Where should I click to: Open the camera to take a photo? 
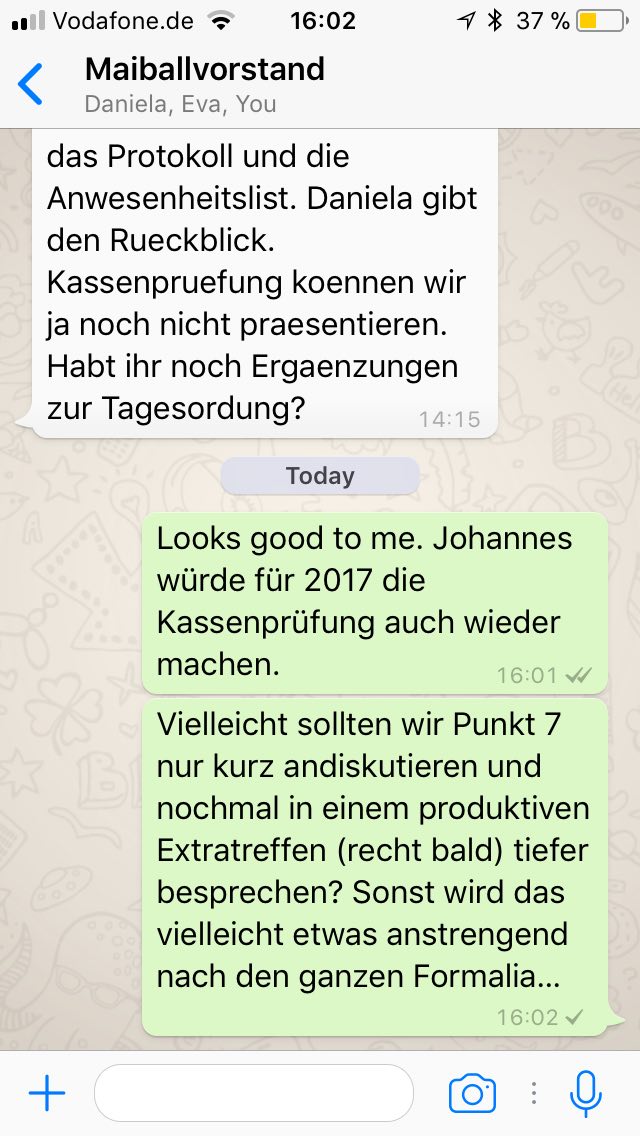point(472,1093)
